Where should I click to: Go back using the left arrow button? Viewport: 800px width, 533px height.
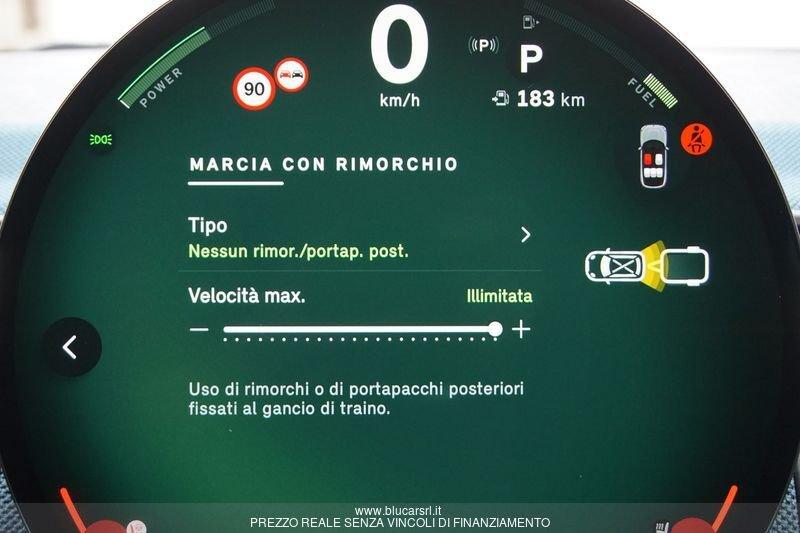click(x=71, y=346)
